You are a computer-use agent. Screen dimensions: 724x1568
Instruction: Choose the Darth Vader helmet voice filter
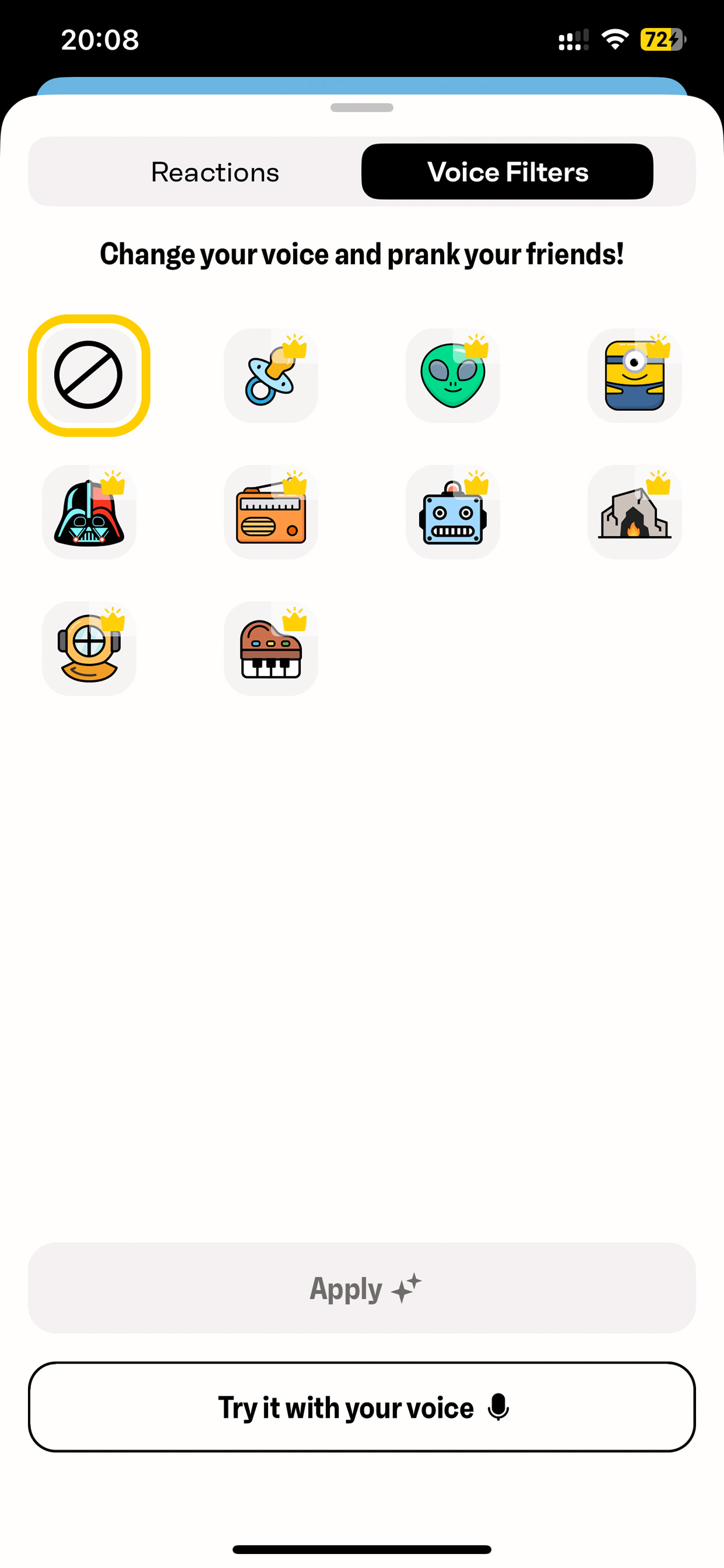pyautogui.click(x=89, y=512)
